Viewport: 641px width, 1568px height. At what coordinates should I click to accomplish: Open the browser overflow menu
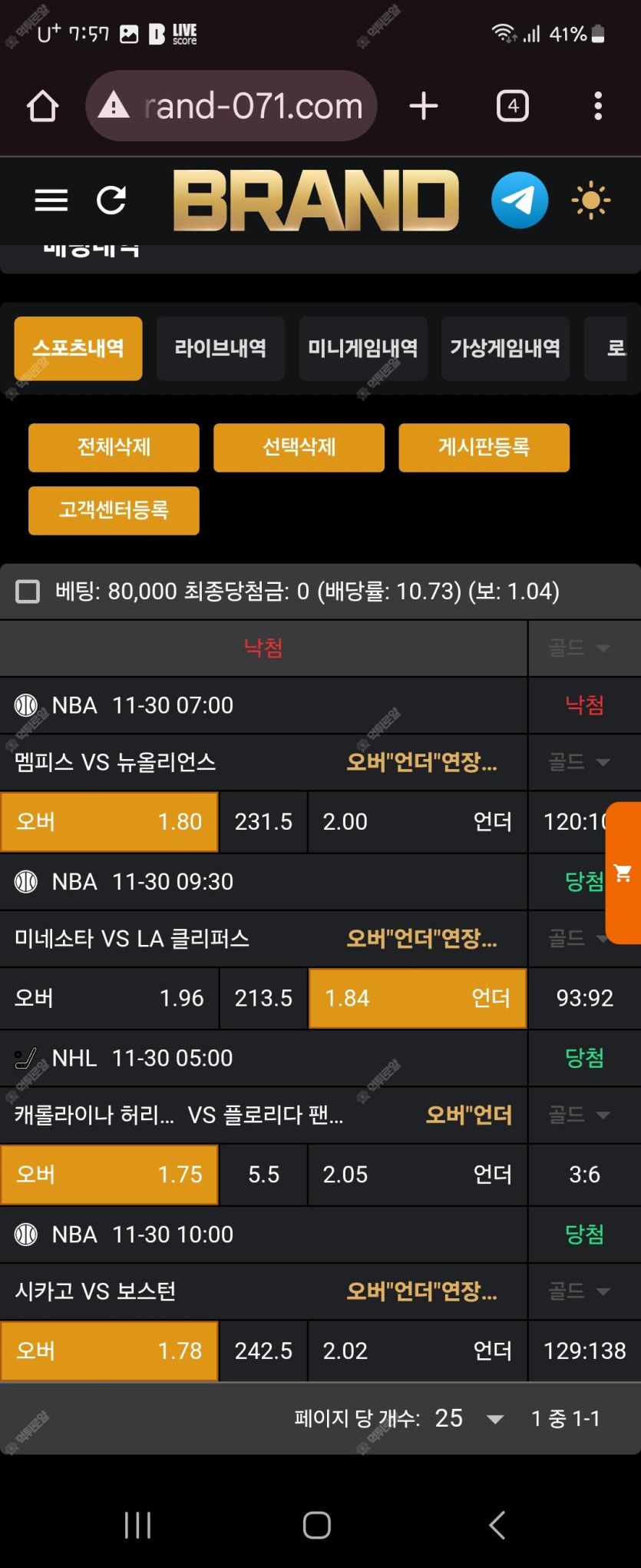tap(598, 106)
